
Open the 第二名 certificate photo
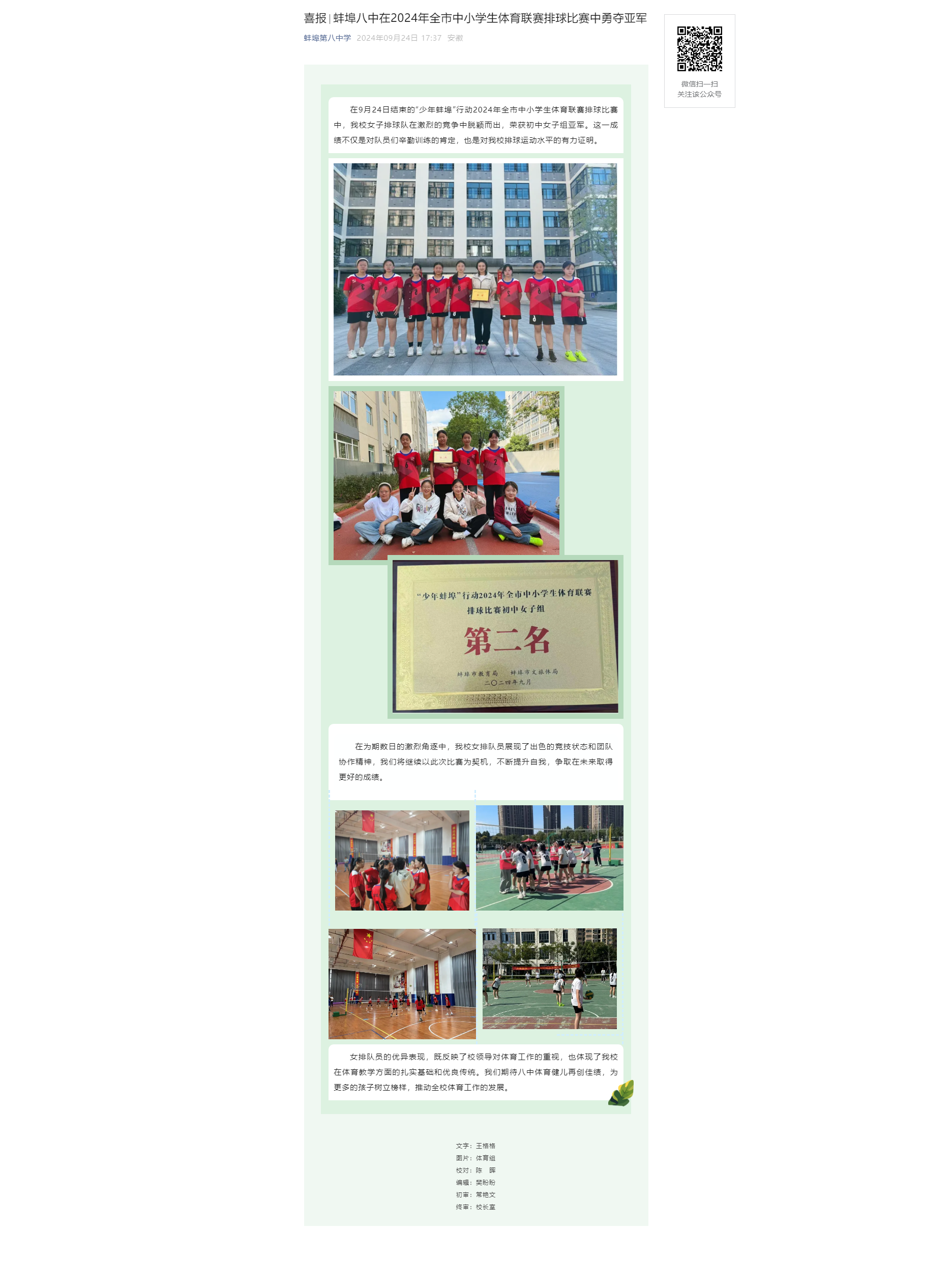coord(505,636)
